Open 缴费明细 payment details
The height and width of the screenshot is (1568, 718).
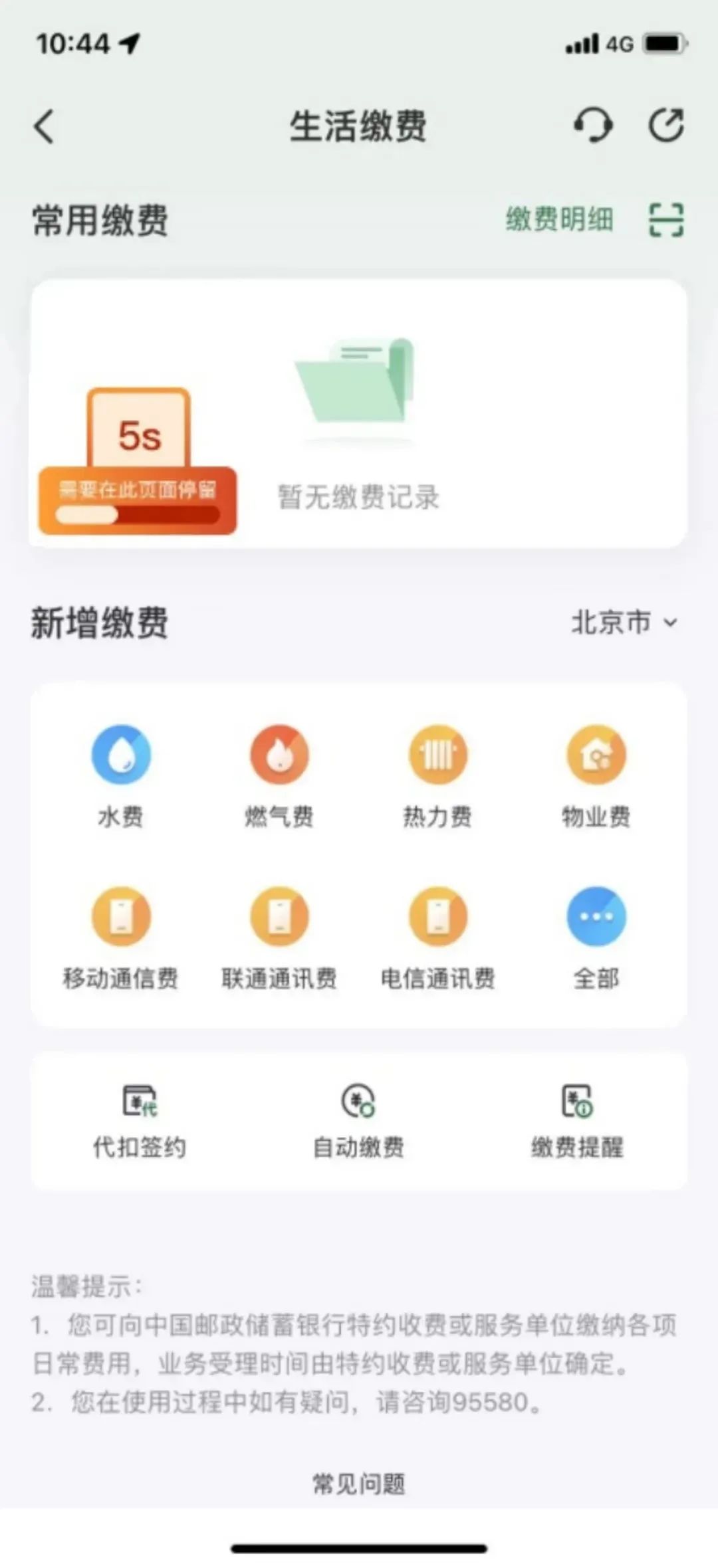(559, 219)
